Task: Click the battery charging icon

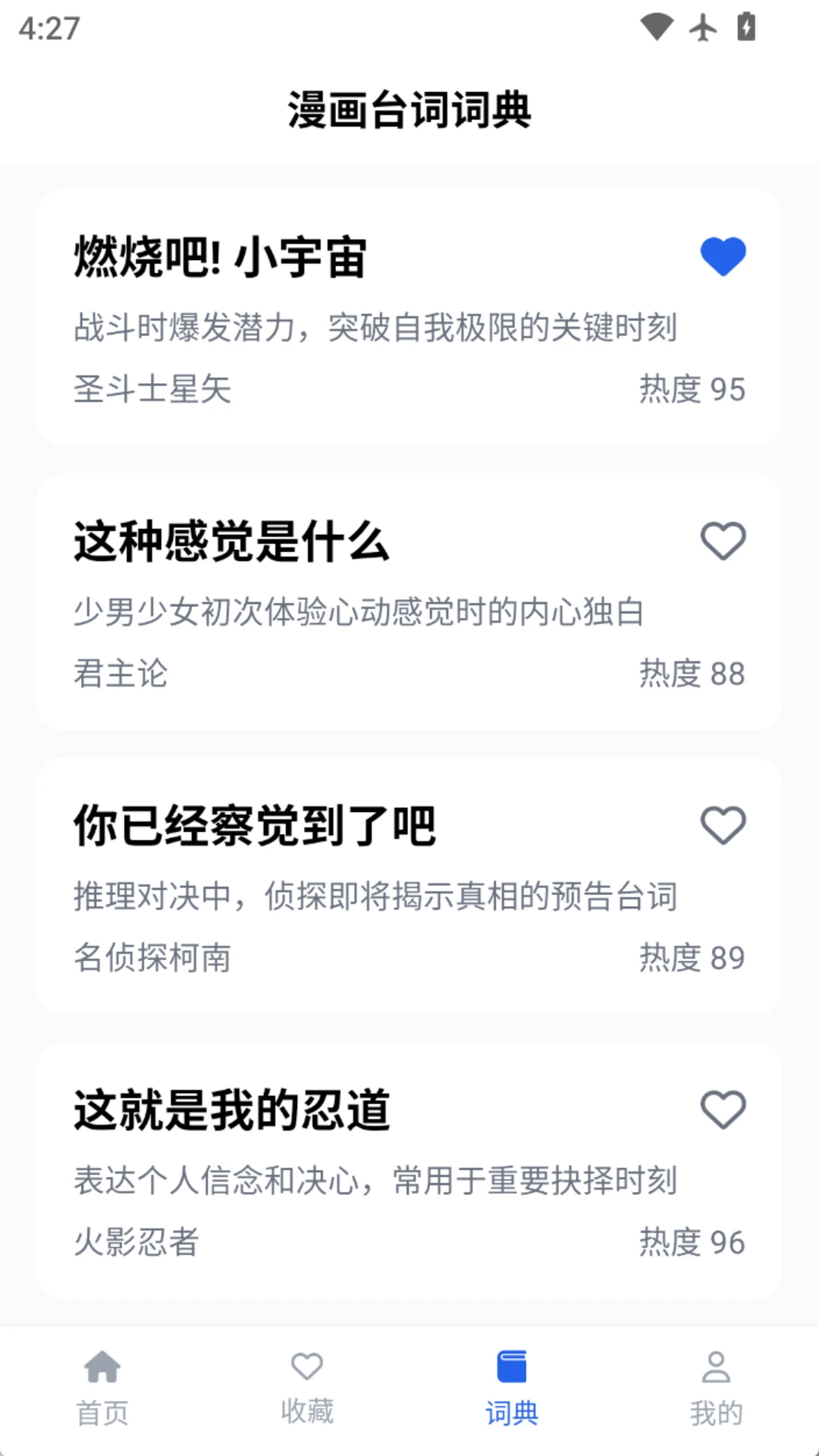Action: click(748, 26)
